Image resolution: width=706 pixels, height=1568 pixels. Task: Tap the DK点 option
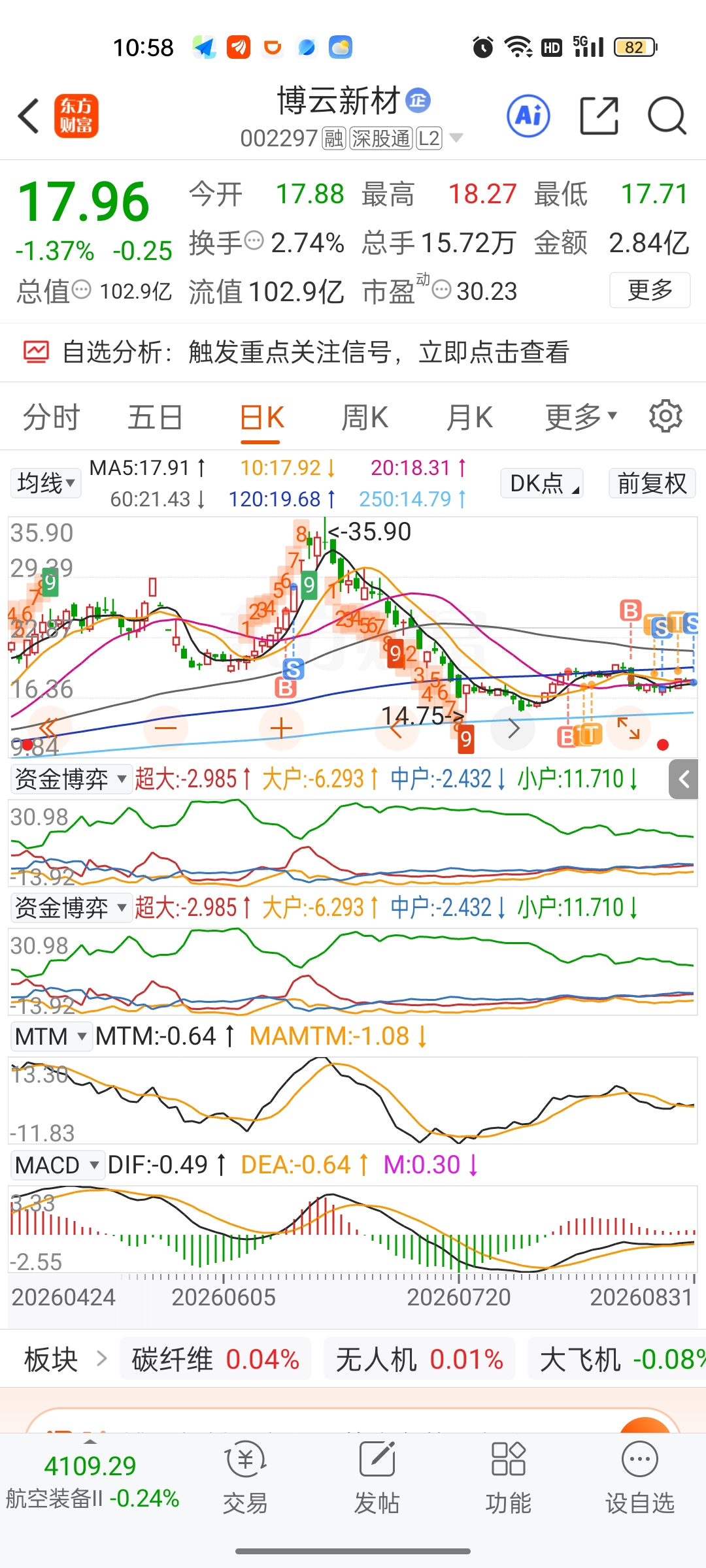tap(542, 483)
